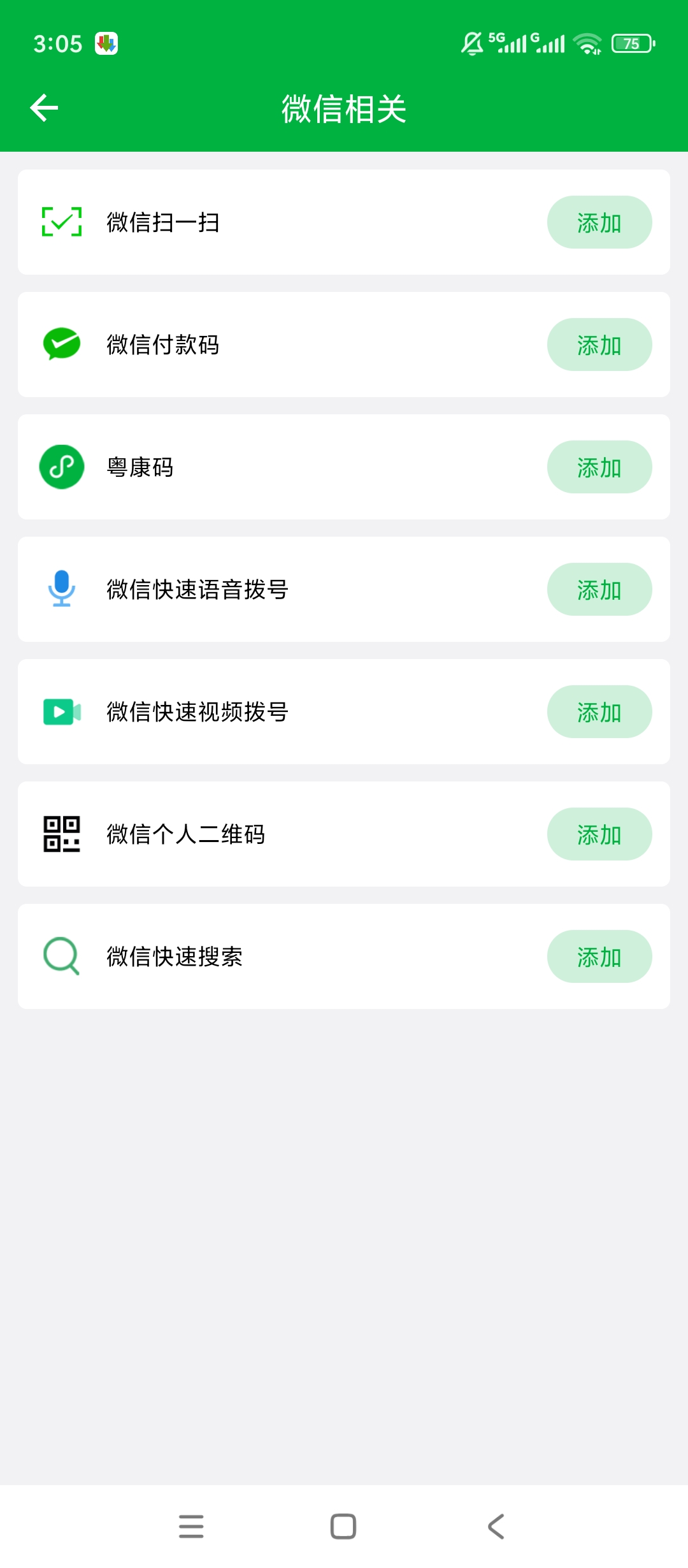Go to the home screen via the navigation bar
The image size is (688, 1568).
[343, 1527]
